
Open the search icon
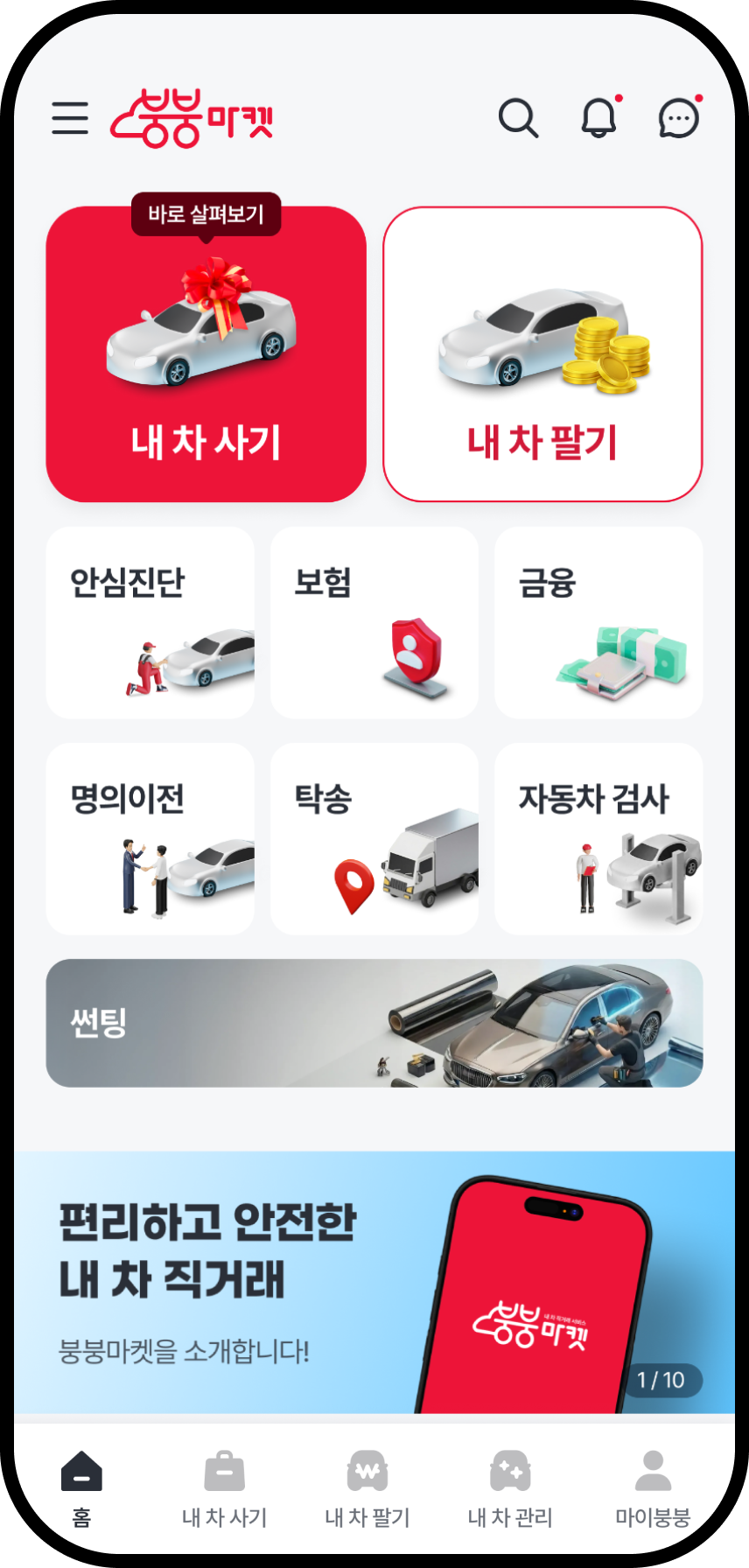click(x=518, y=118)
